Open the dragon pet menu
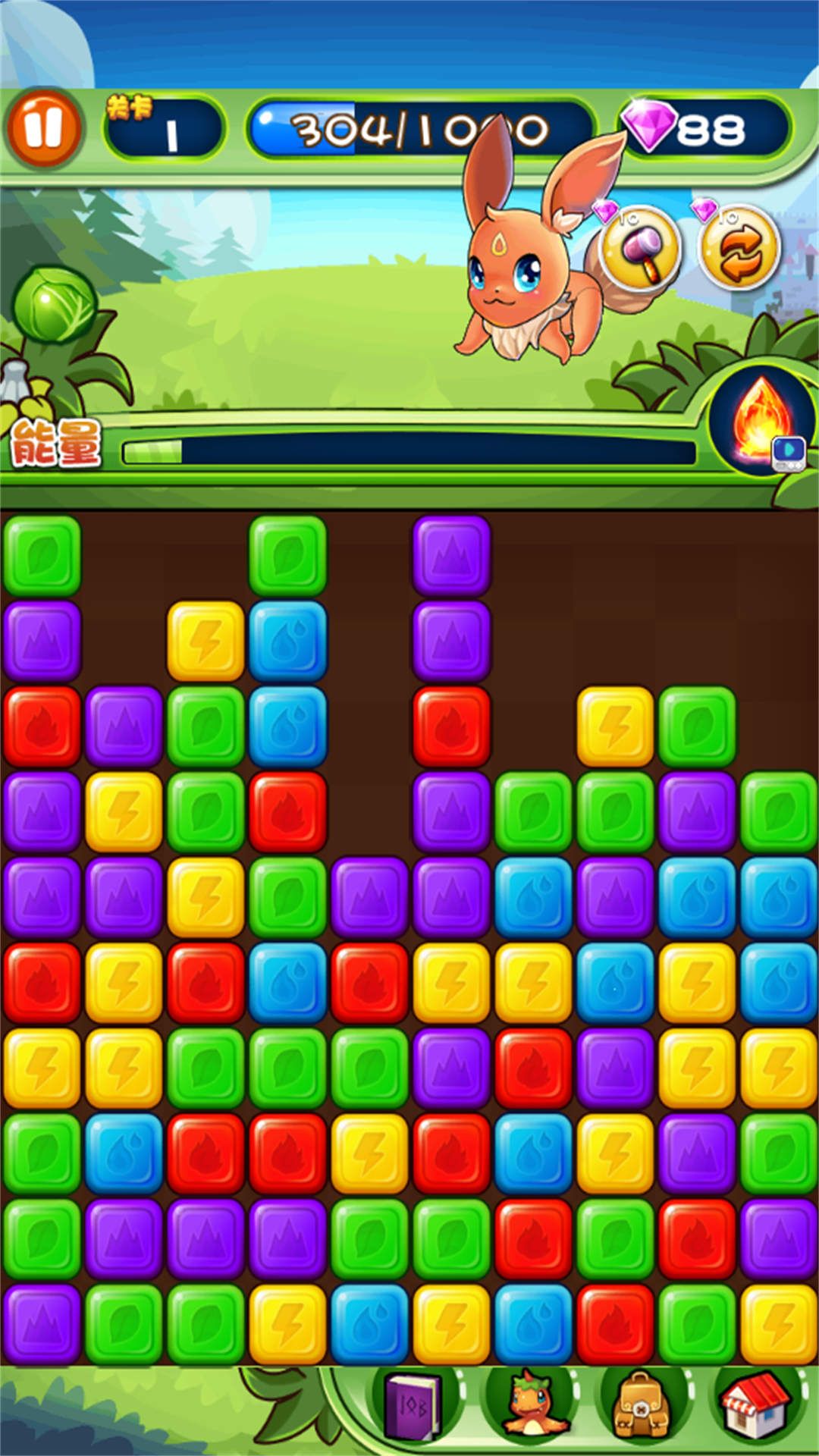The width and height of the screenshot is (819, 1456). (x=529, y=1407)
